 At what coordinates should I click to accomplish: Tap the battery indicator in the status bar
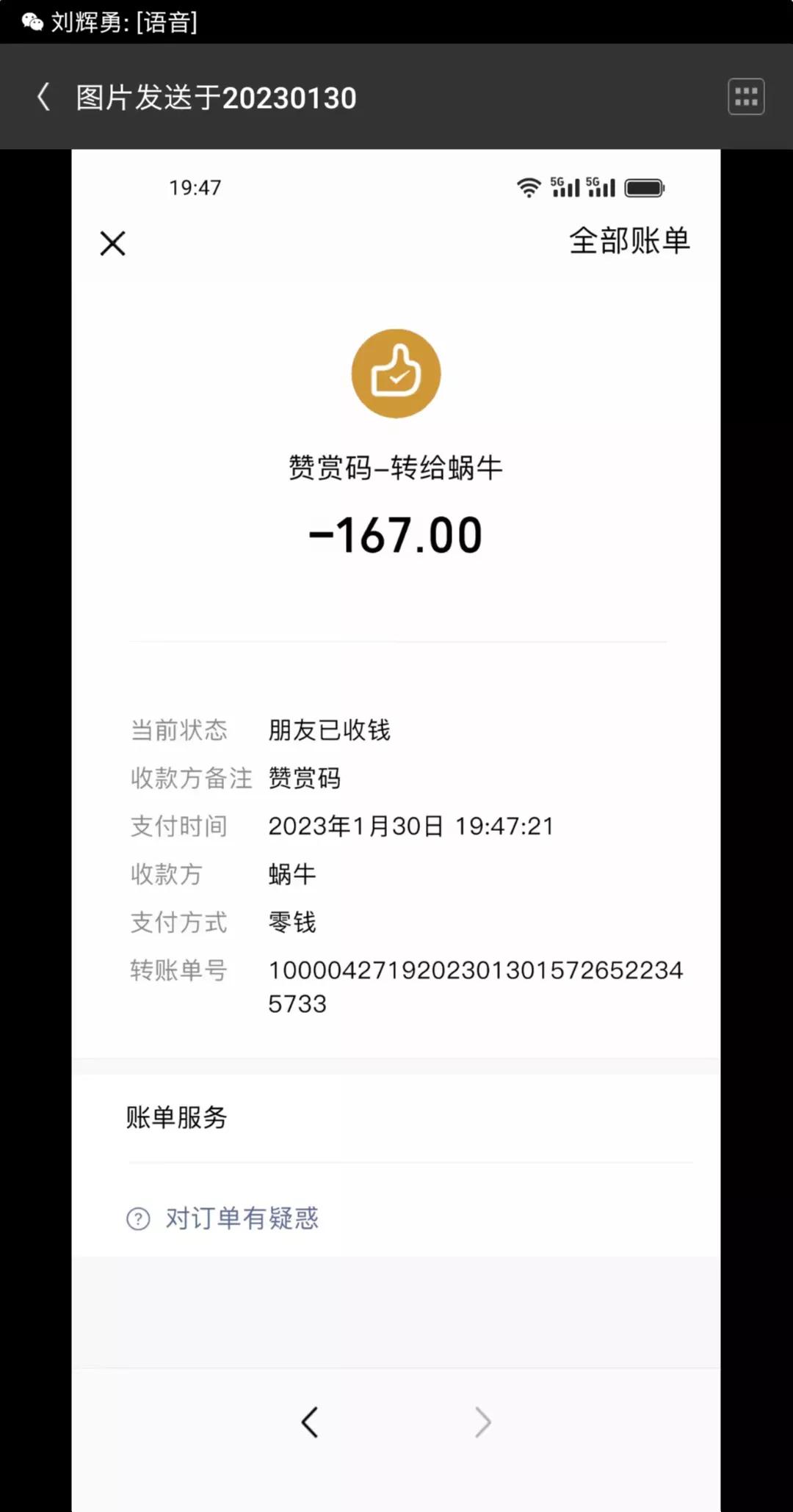click(x=644, y=187)
